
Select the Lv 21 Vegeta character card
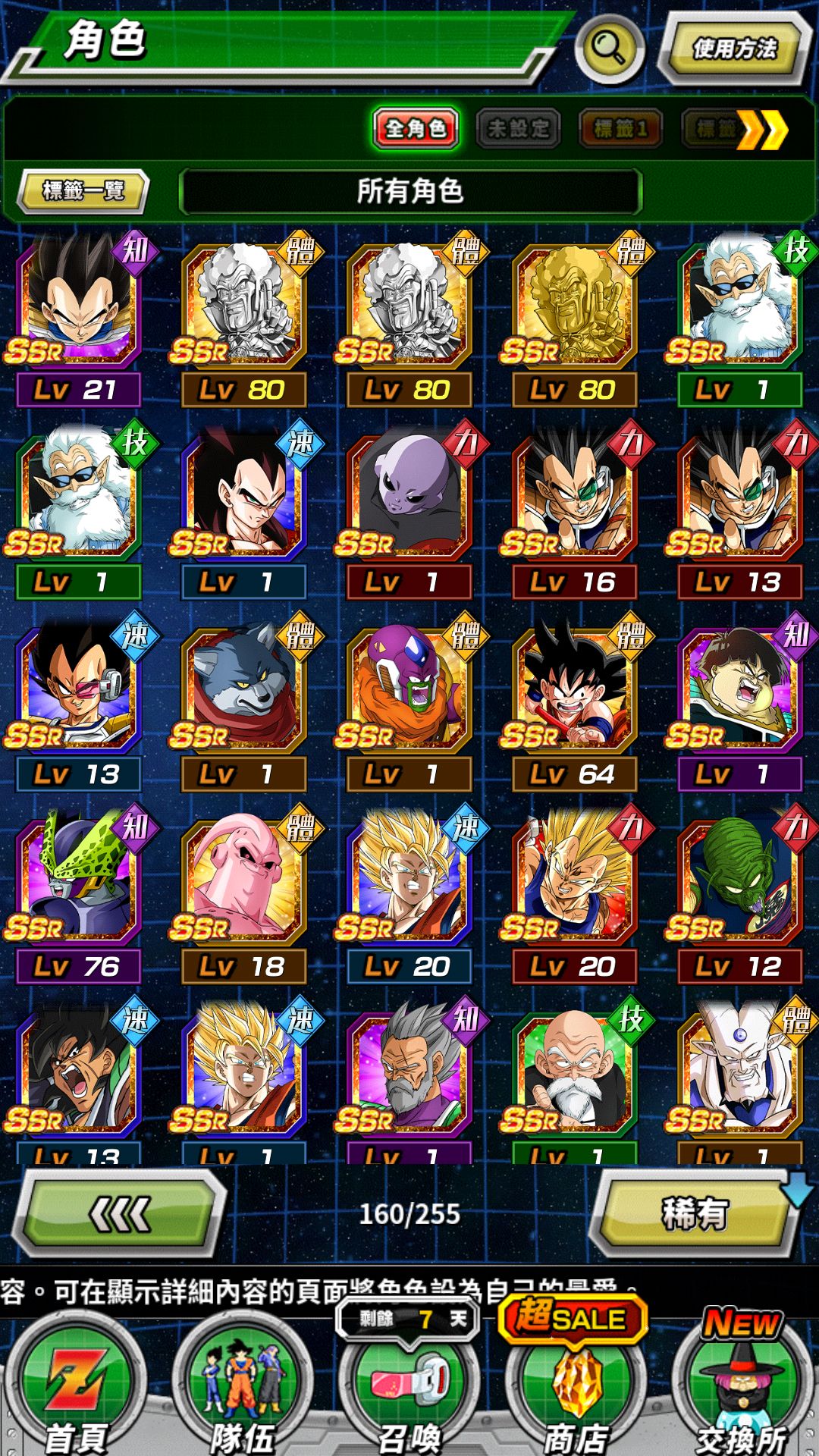(x=79, y=318)
